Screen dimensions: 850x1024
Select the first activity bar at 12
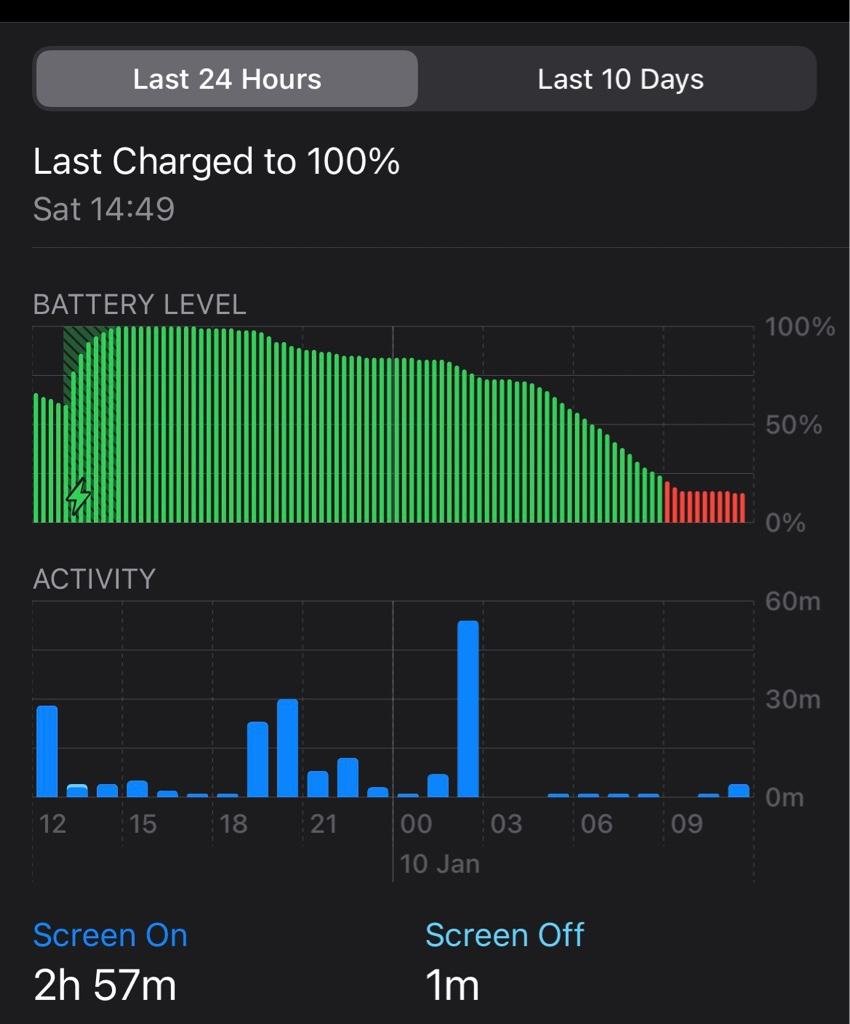47,750
